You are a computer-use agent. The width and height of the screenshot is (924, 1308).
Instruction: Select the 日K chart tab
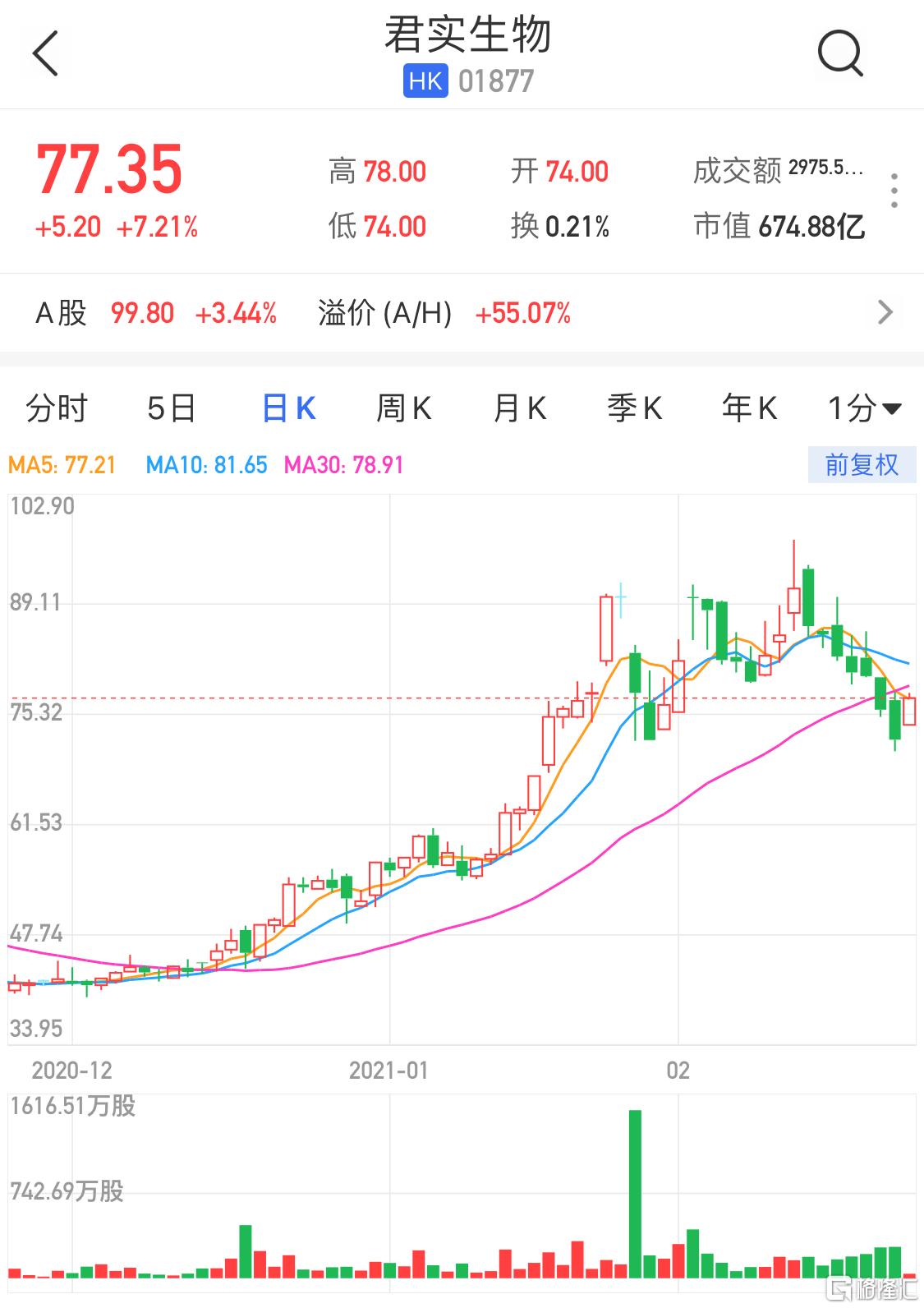288,408
